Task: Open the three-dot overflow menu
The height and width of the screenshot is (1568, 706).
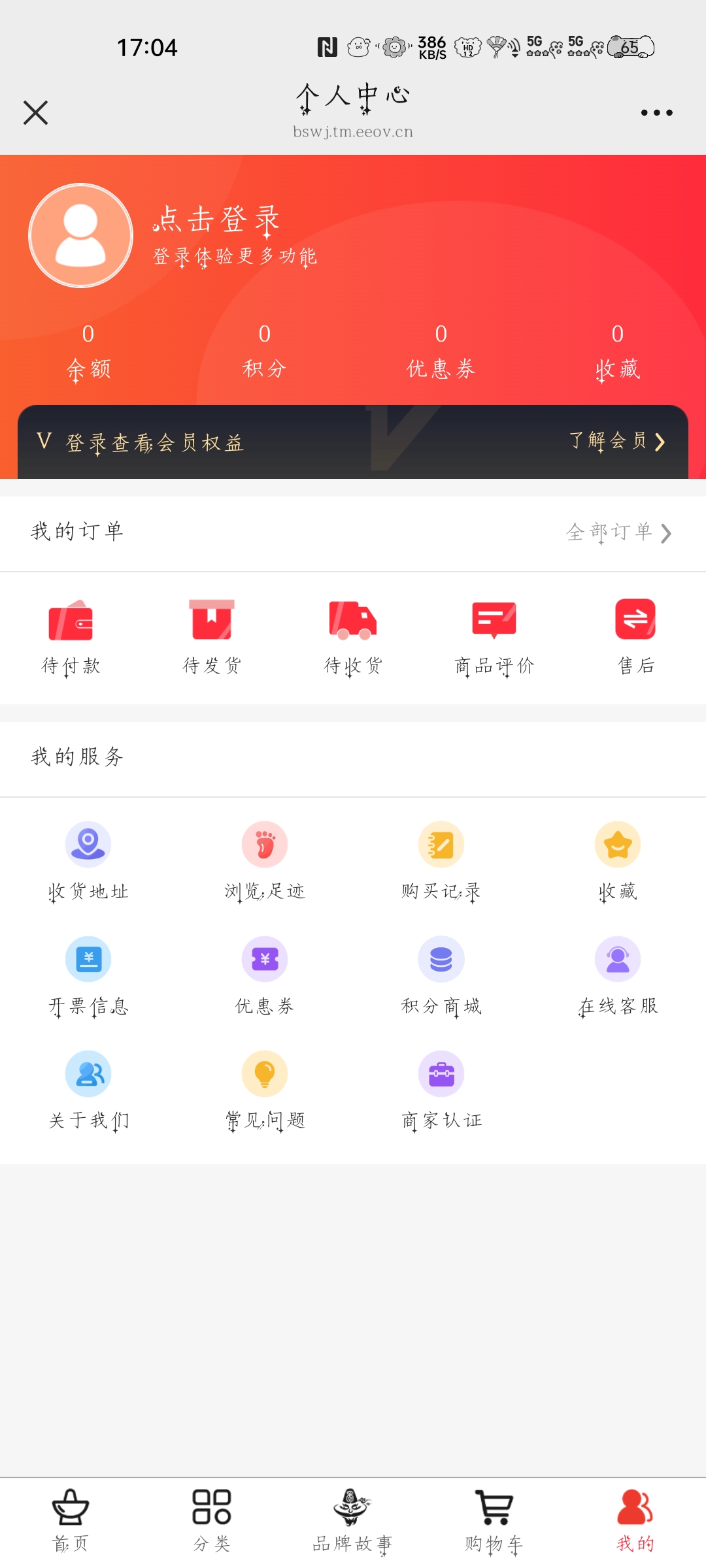Action: (x=656, y=112)
